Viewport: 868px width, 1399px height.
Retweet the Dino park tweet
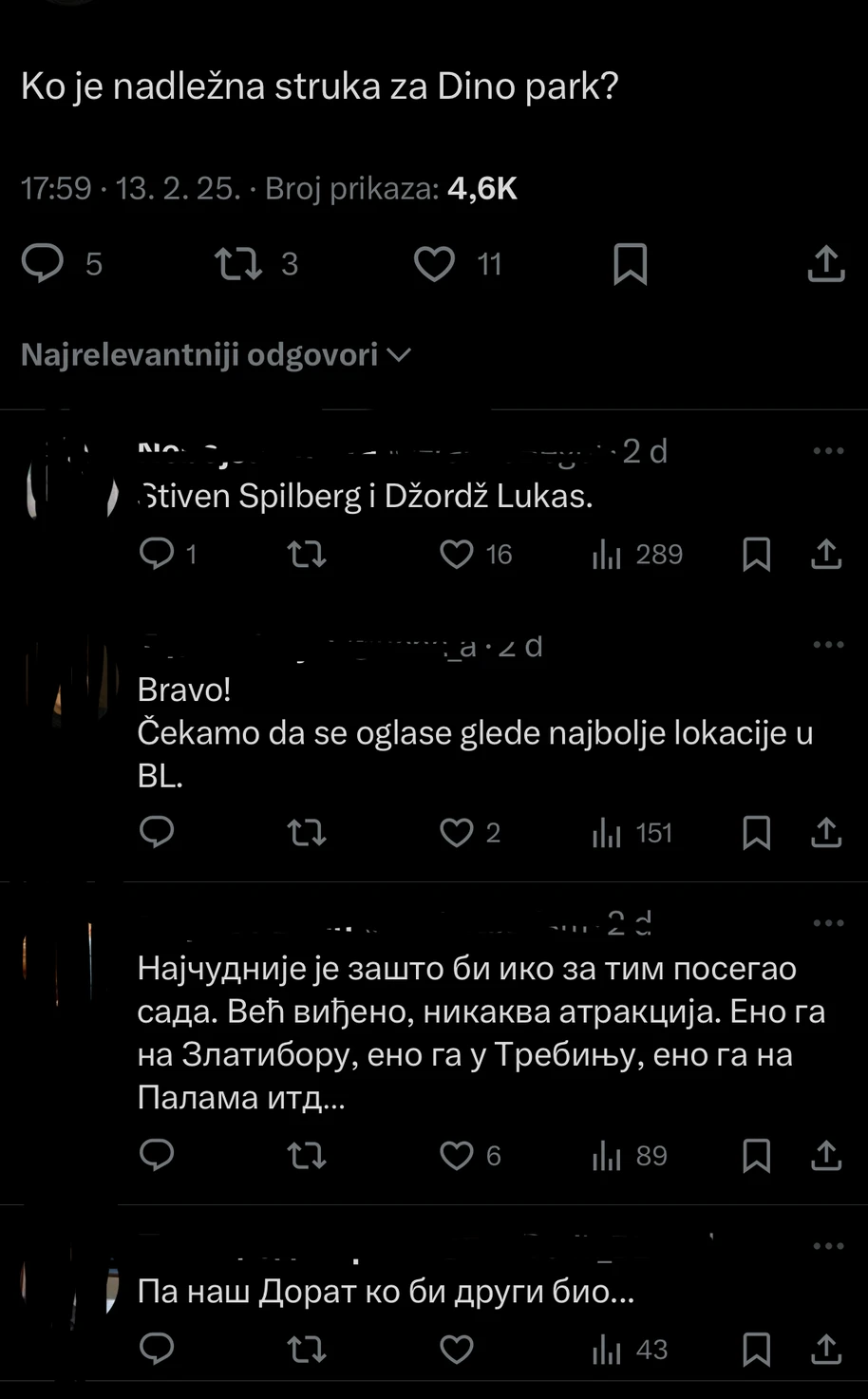[238, 263]
